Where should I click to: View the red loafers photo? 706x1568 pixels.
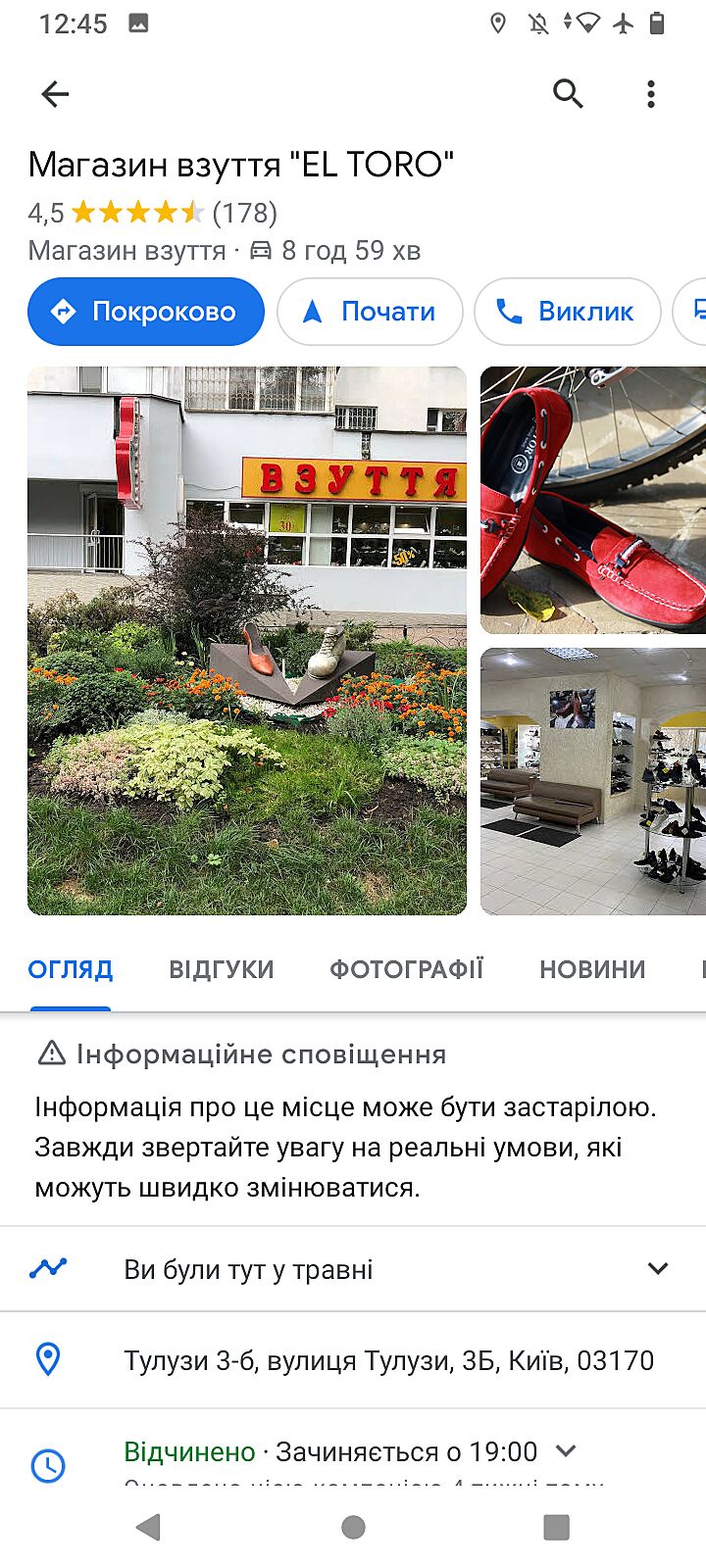[592, 500]
